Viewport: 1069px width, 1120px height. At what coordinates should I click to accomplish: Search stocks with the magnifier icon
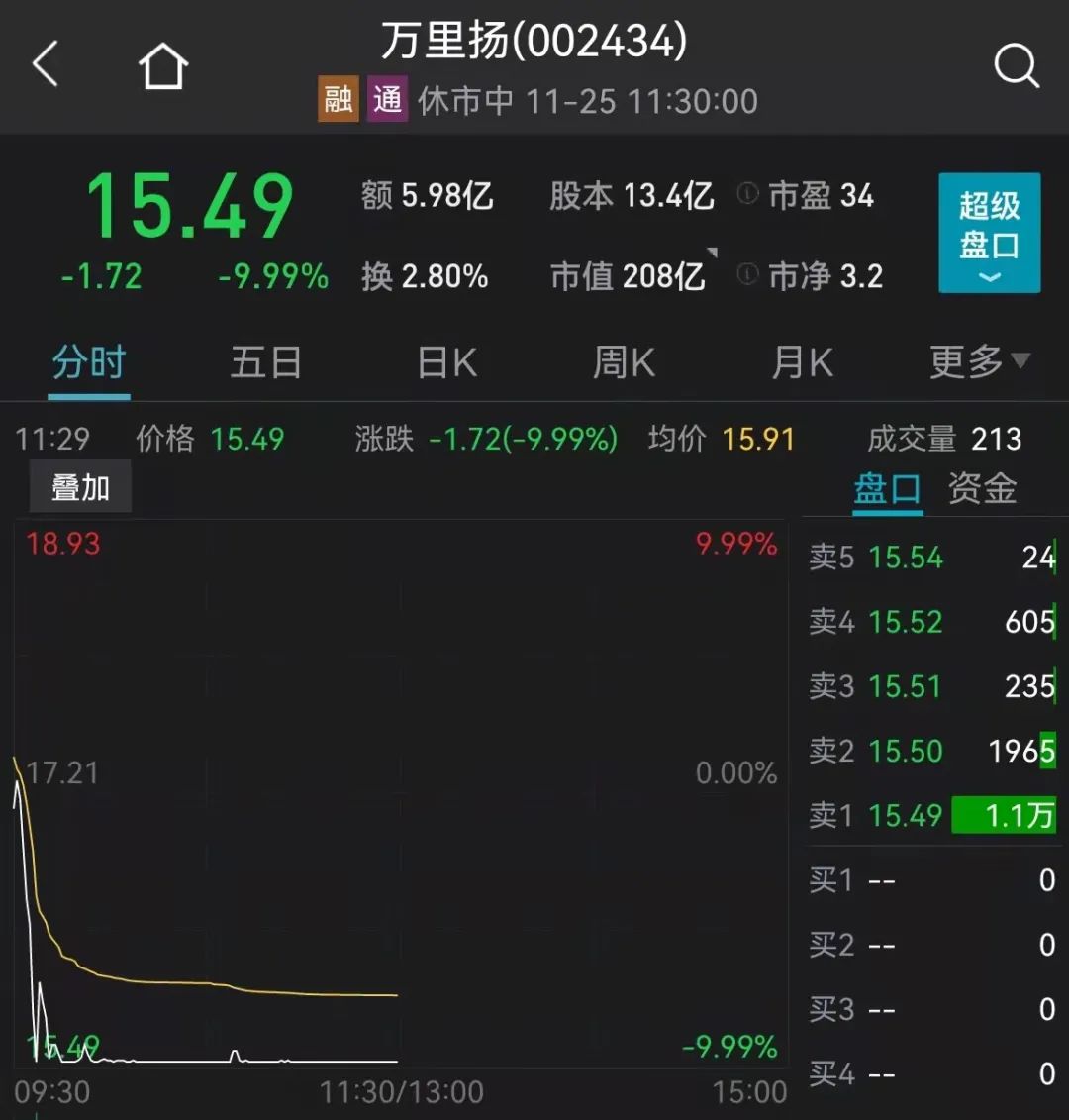[x=1016, y=66]
